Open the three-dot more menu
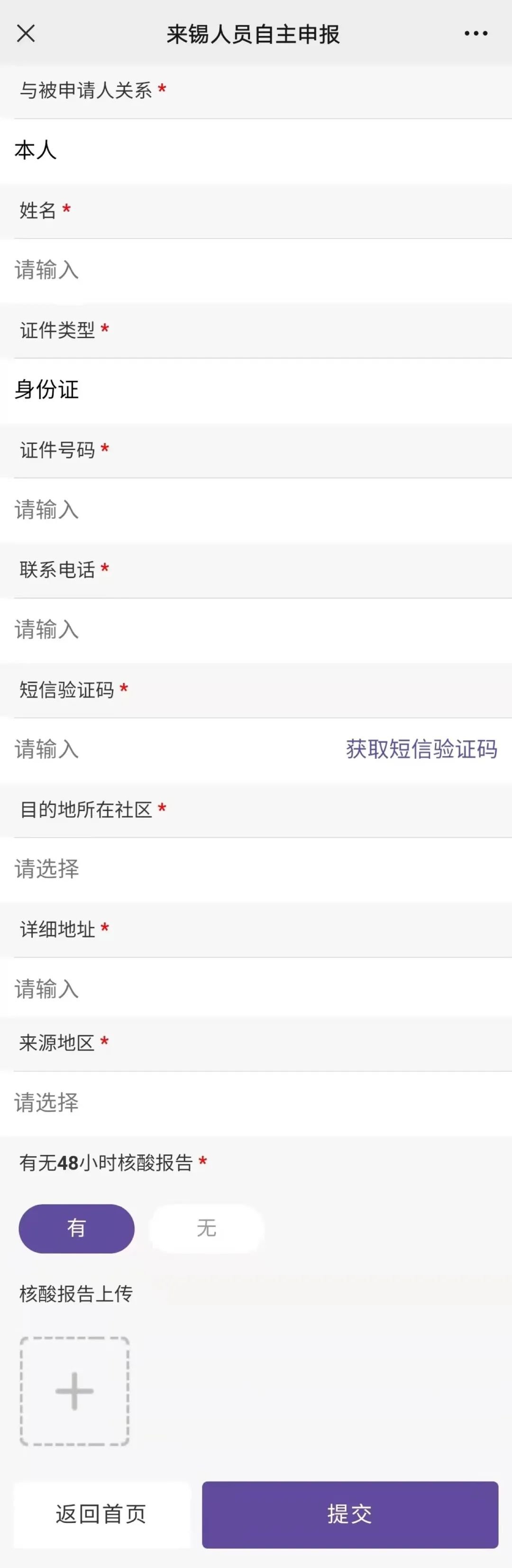Screen dimensions: 512x1568 pyautogui.click(x=475, y=34)
